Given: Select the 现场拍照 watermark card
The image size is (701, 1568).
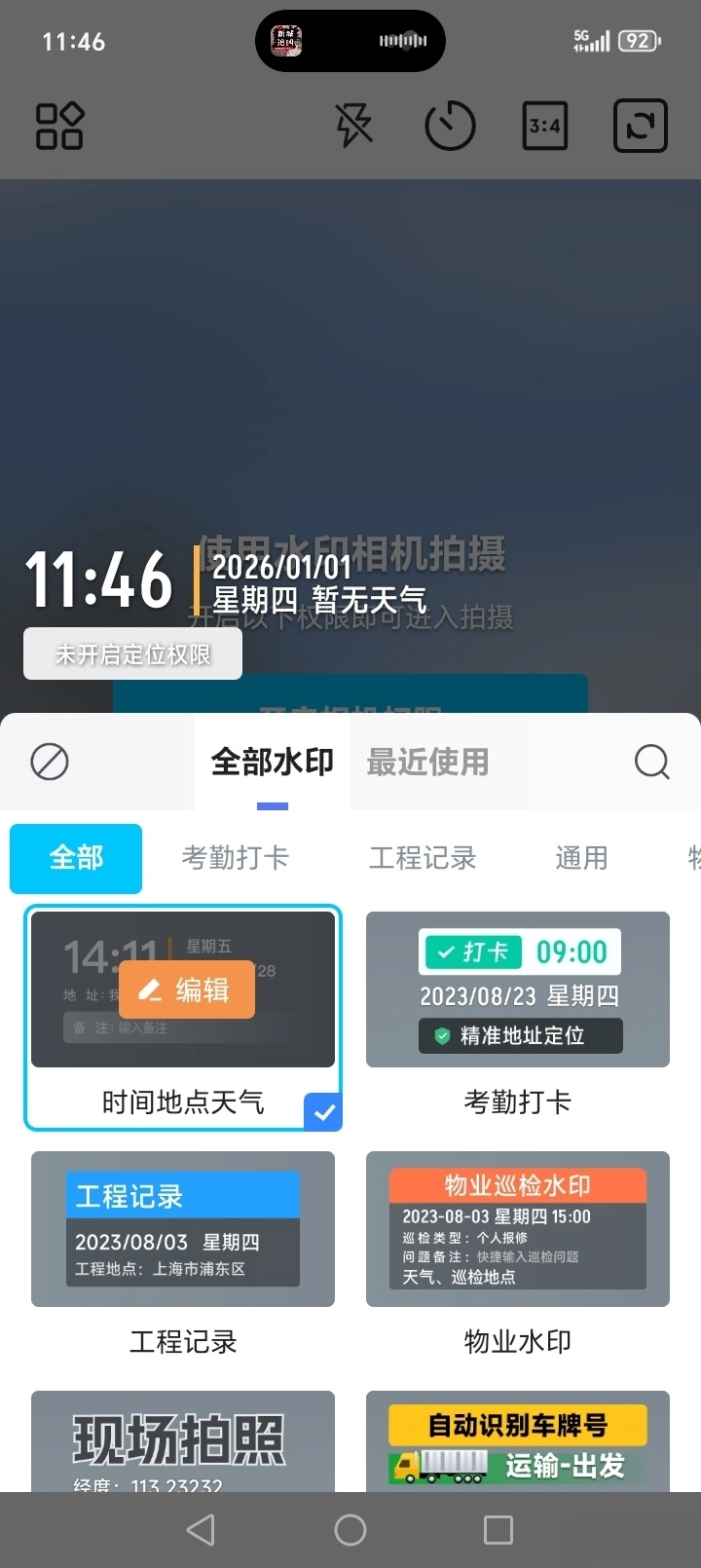Looking at the screenshot, I should tap(183, 1441).
